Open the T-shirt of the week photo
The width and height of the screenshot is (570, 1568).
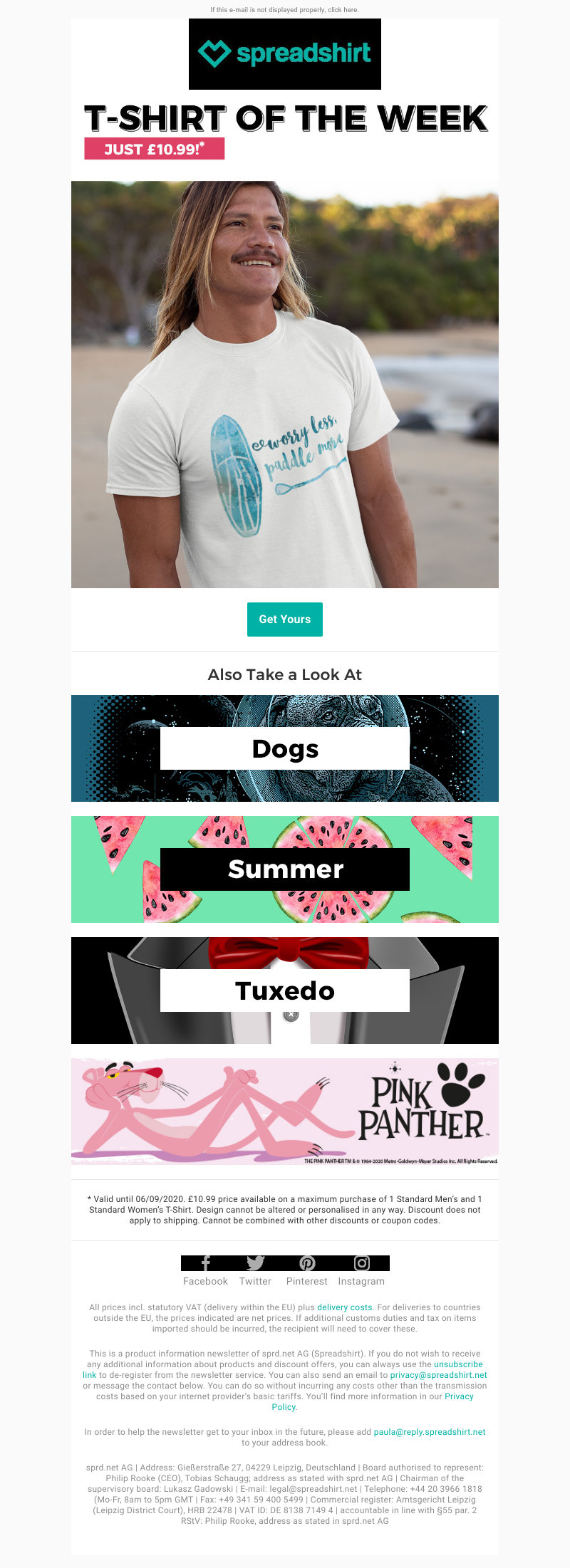coord(284,385)
